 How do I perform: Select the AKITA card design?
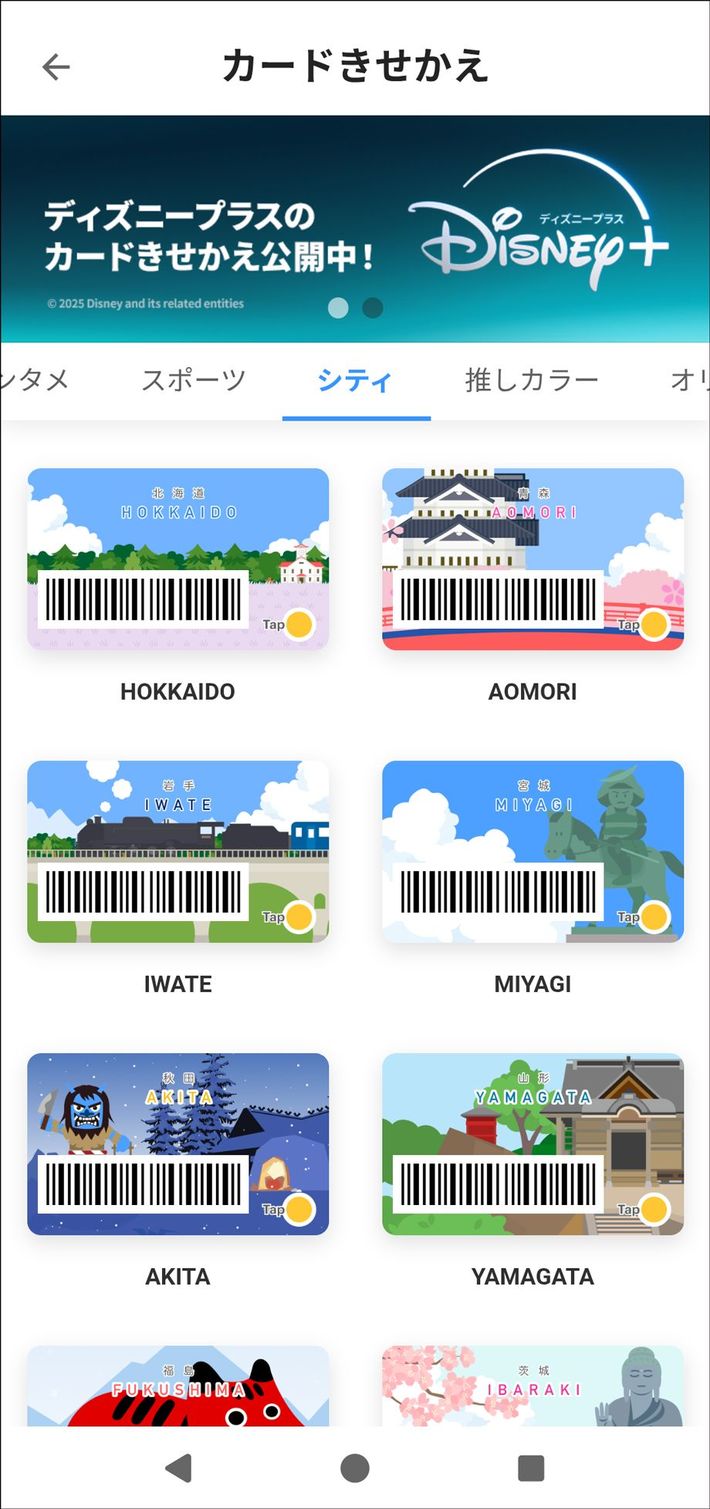point(178,1144)
